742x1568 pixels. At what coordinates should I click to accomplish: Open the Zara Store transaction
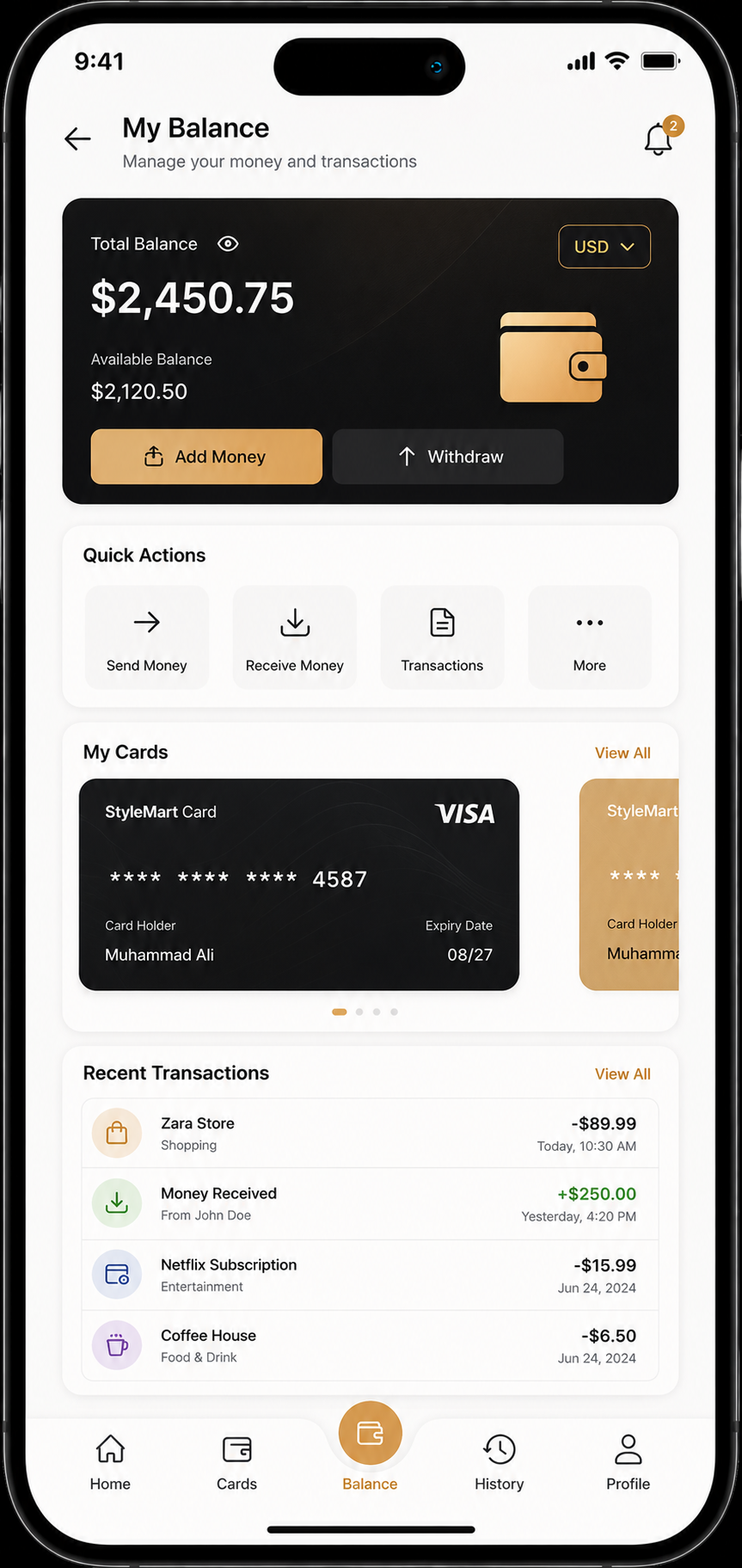point(371,1134)
